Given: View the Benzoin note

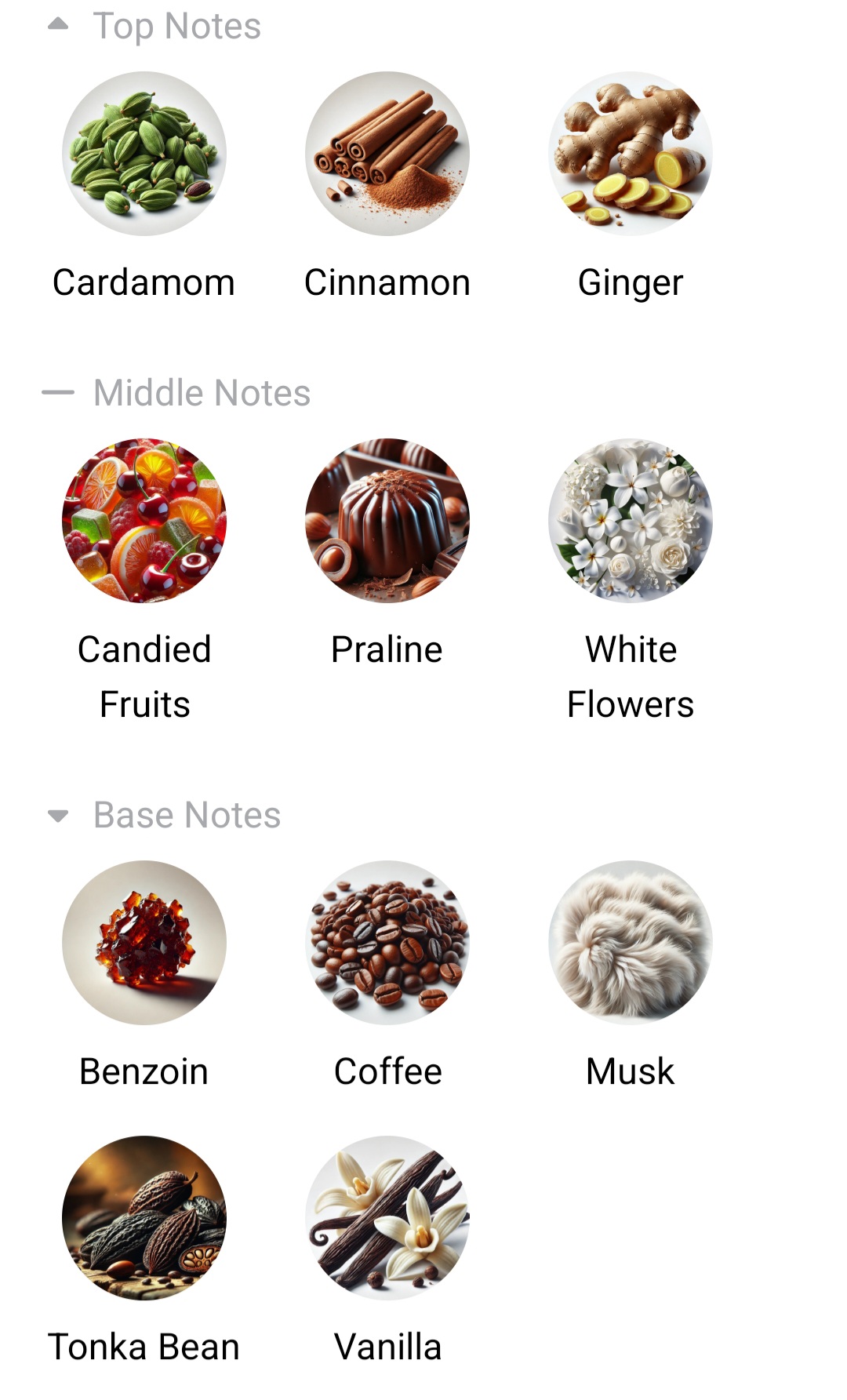Looking at the screenshot, I should pos(144,943).
